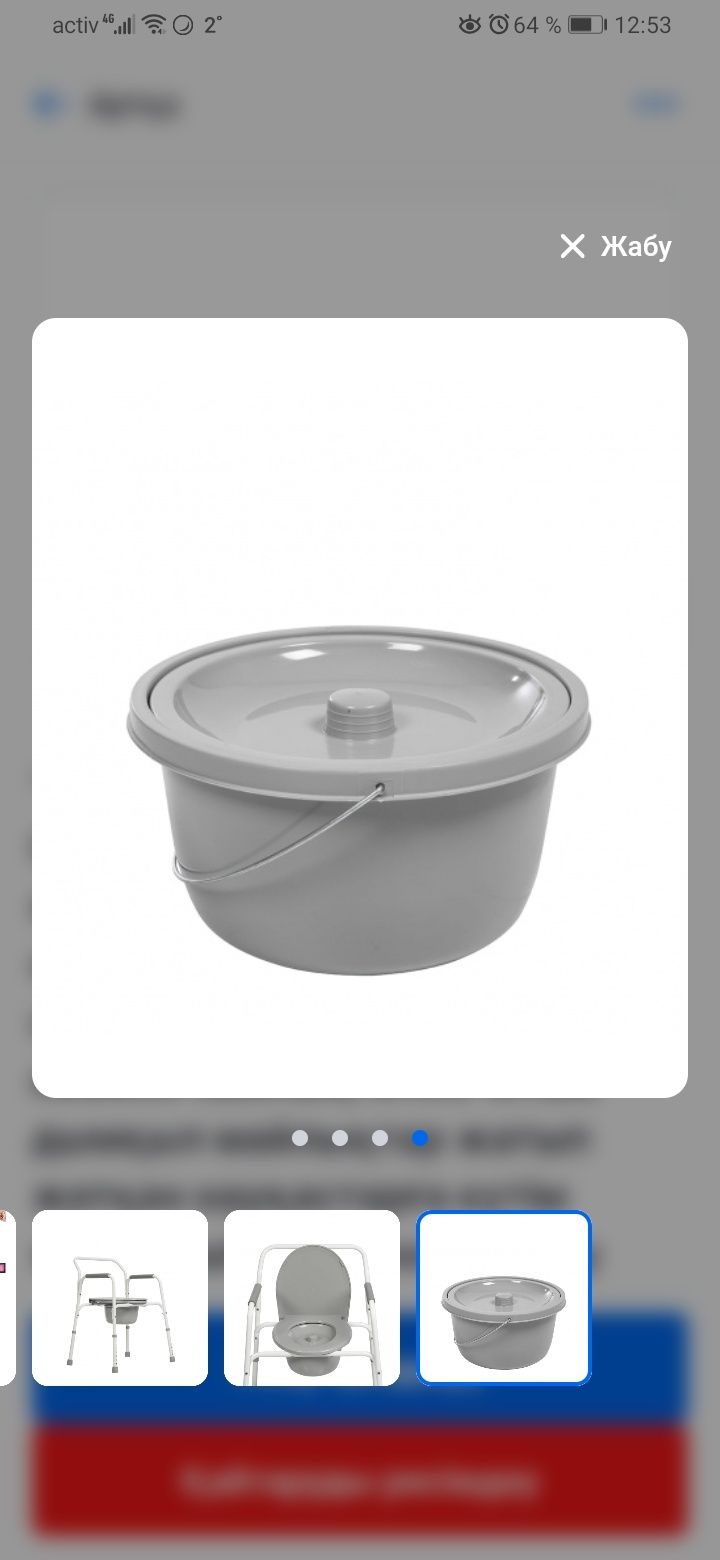Close the image viewer with Жабу
This screenshot has width=720, height=1560.
tap(616, 246)
